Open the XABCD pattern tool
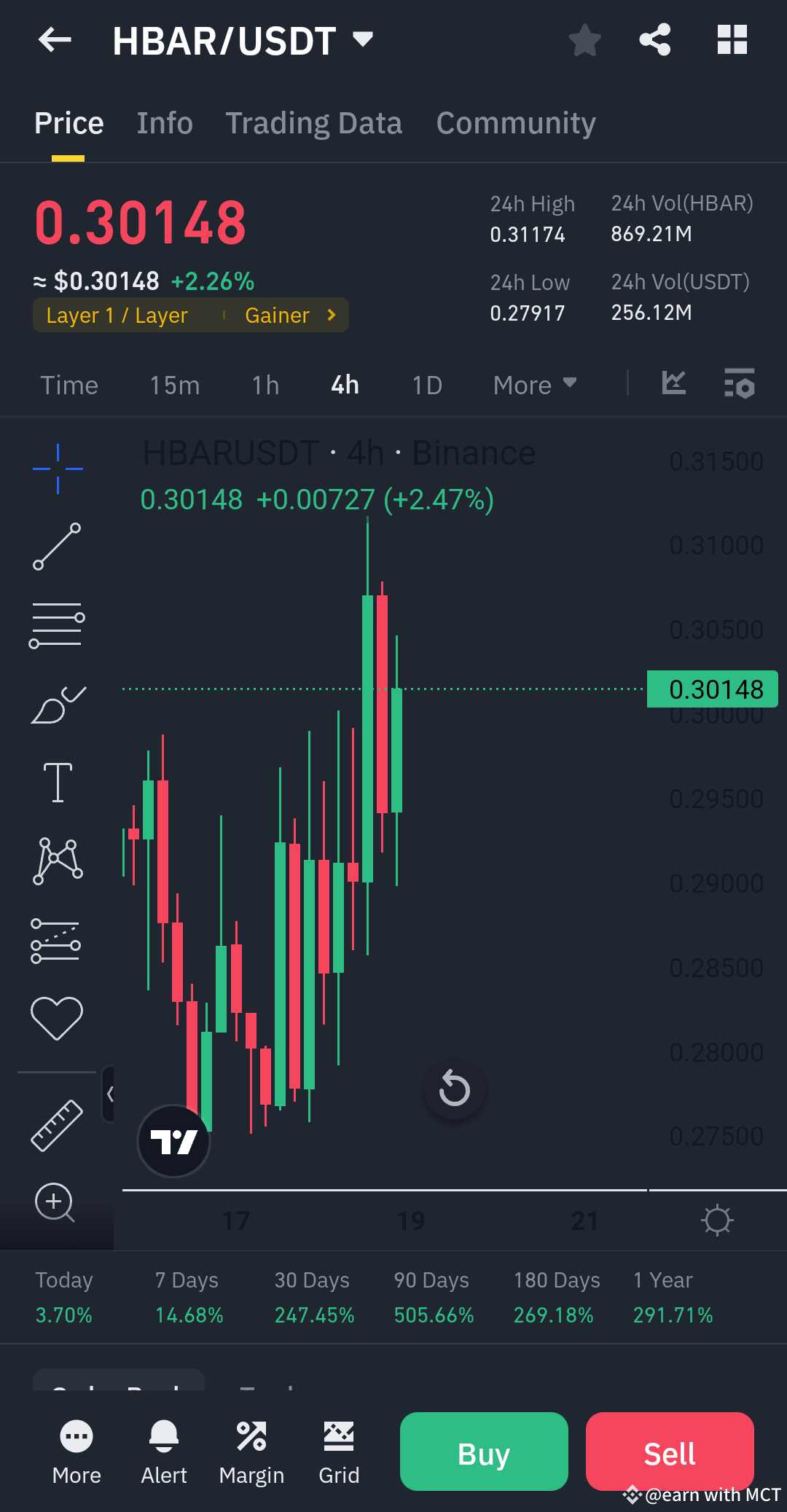The height and width of the screenshot is (1512, 787). coord(58,860)
